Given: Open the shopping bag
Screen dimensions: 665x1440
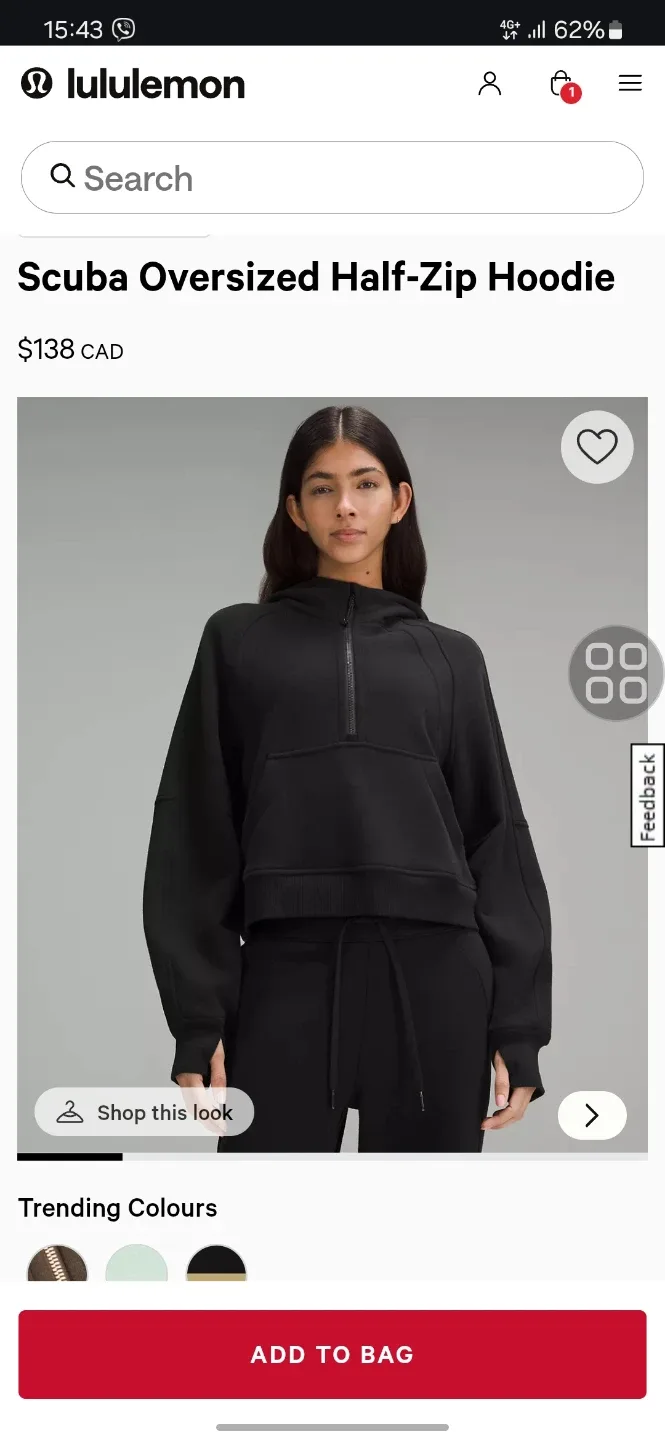Looking at the screenshot, I should (562, 85).
